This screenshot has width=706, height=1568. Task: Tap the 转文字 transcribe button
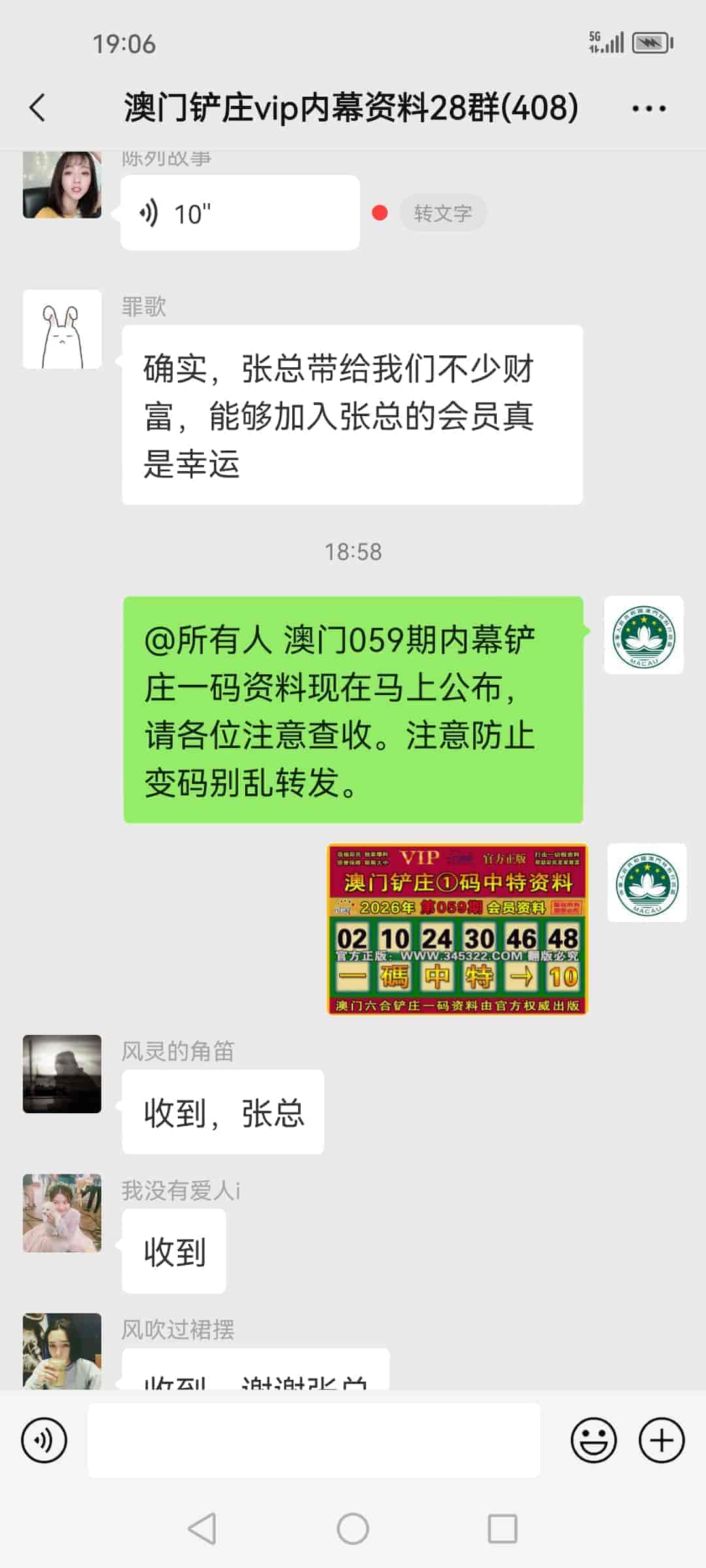[443, 212]
